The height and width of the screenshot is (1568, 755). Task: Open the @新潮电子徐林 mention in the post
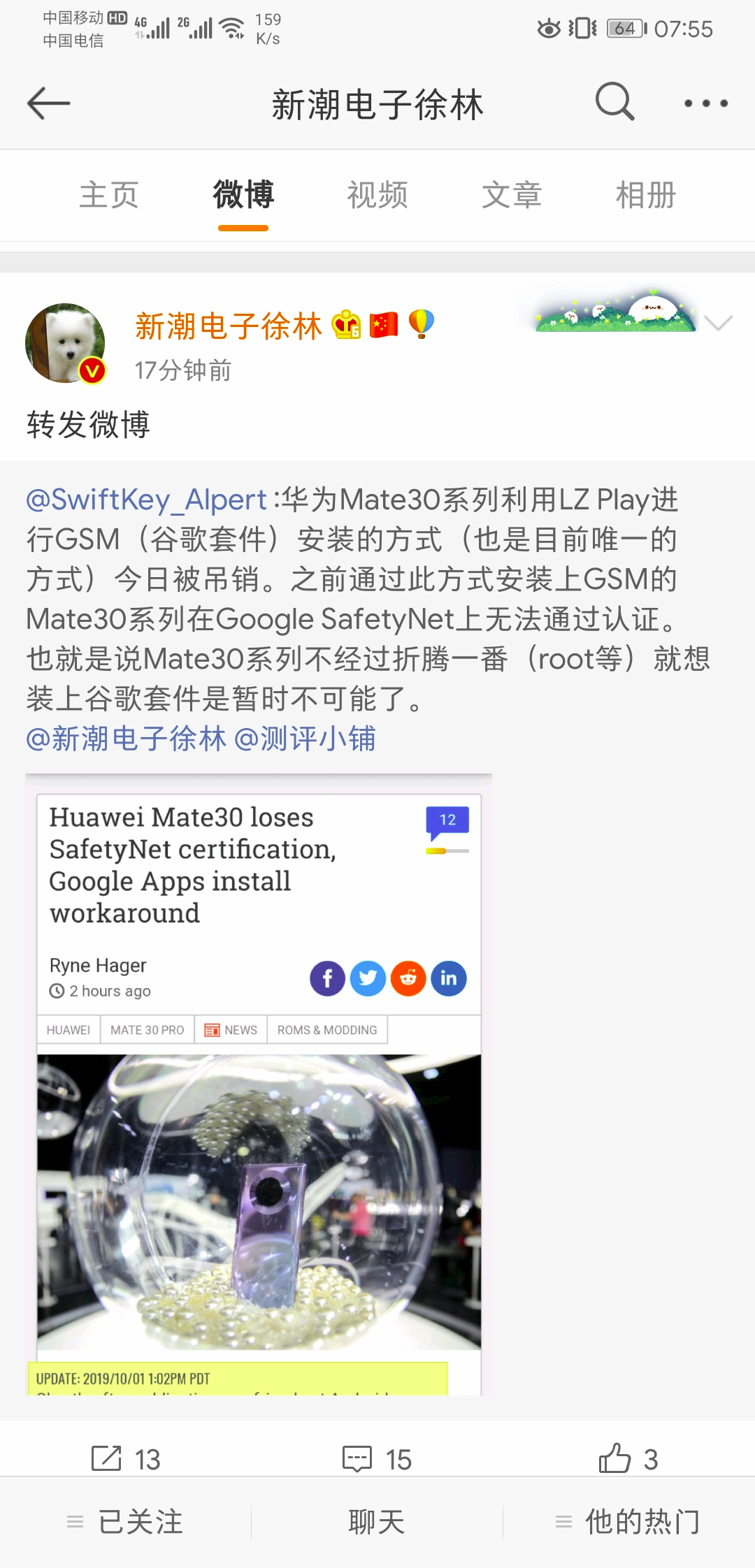point(127,739)
